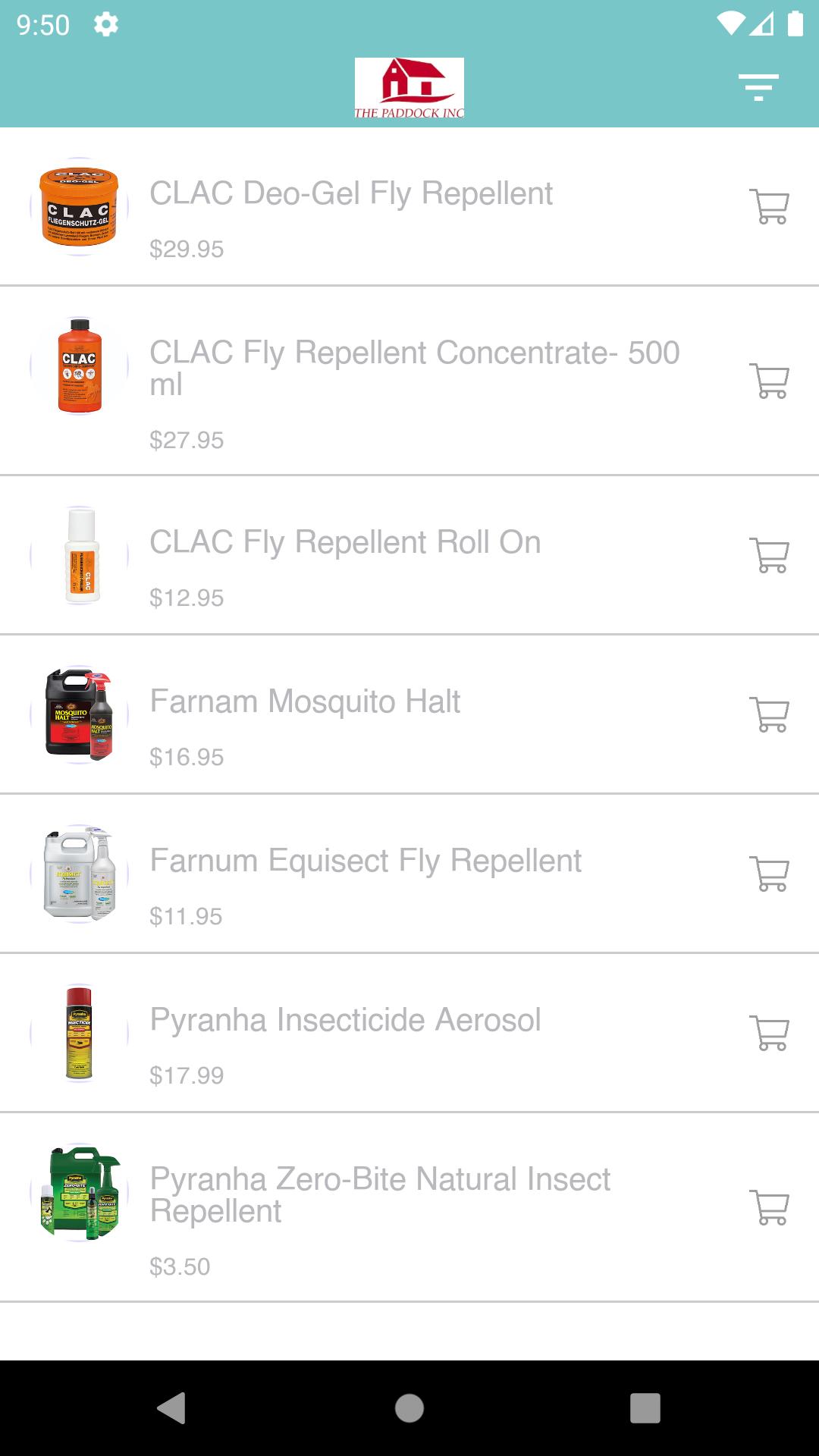The width and height of the screenshot is (819, 1456).
Task: Add Pyranha Insecticide Aerosol to cart
Action: (x=770, y=1033)
